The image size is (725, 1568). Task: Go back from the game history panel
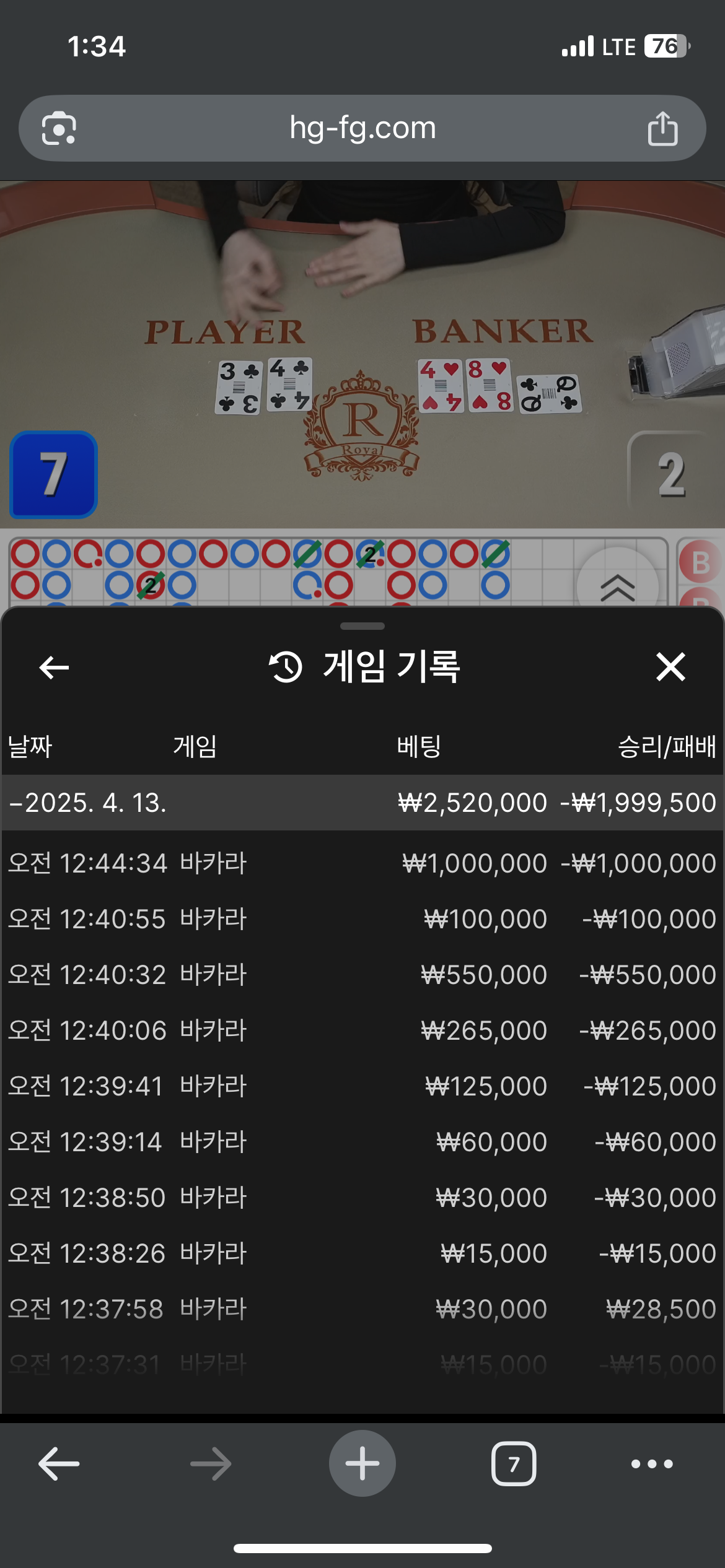click(x=54, y=668)
